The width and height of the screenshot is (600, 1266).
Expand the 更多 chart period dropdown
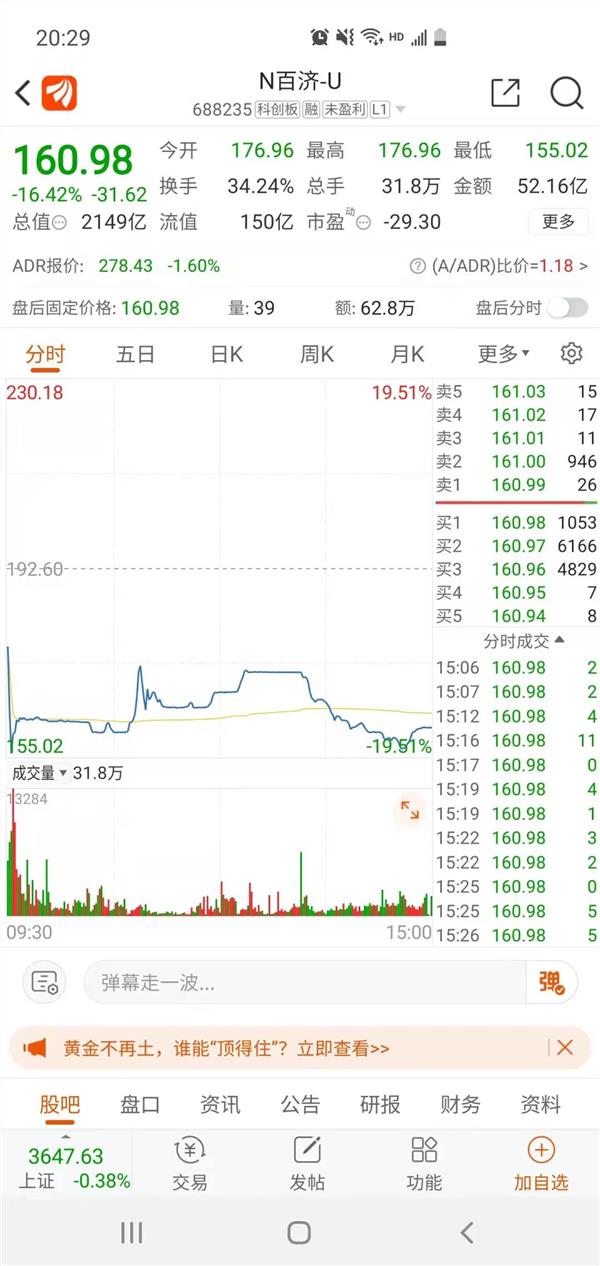503,354
